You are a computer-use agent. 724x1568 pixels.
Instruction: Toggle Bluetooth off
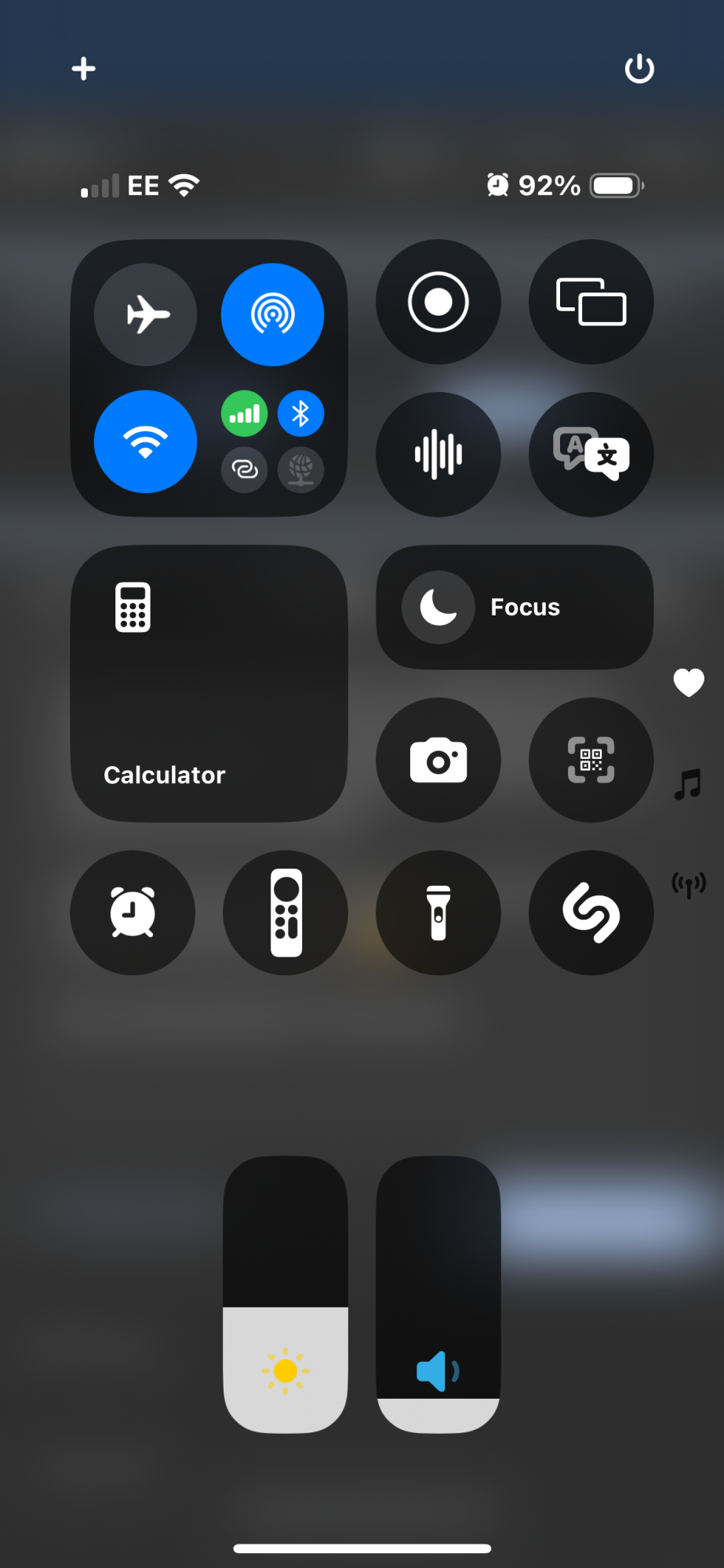pyautogui.click(x=301, y=413)
